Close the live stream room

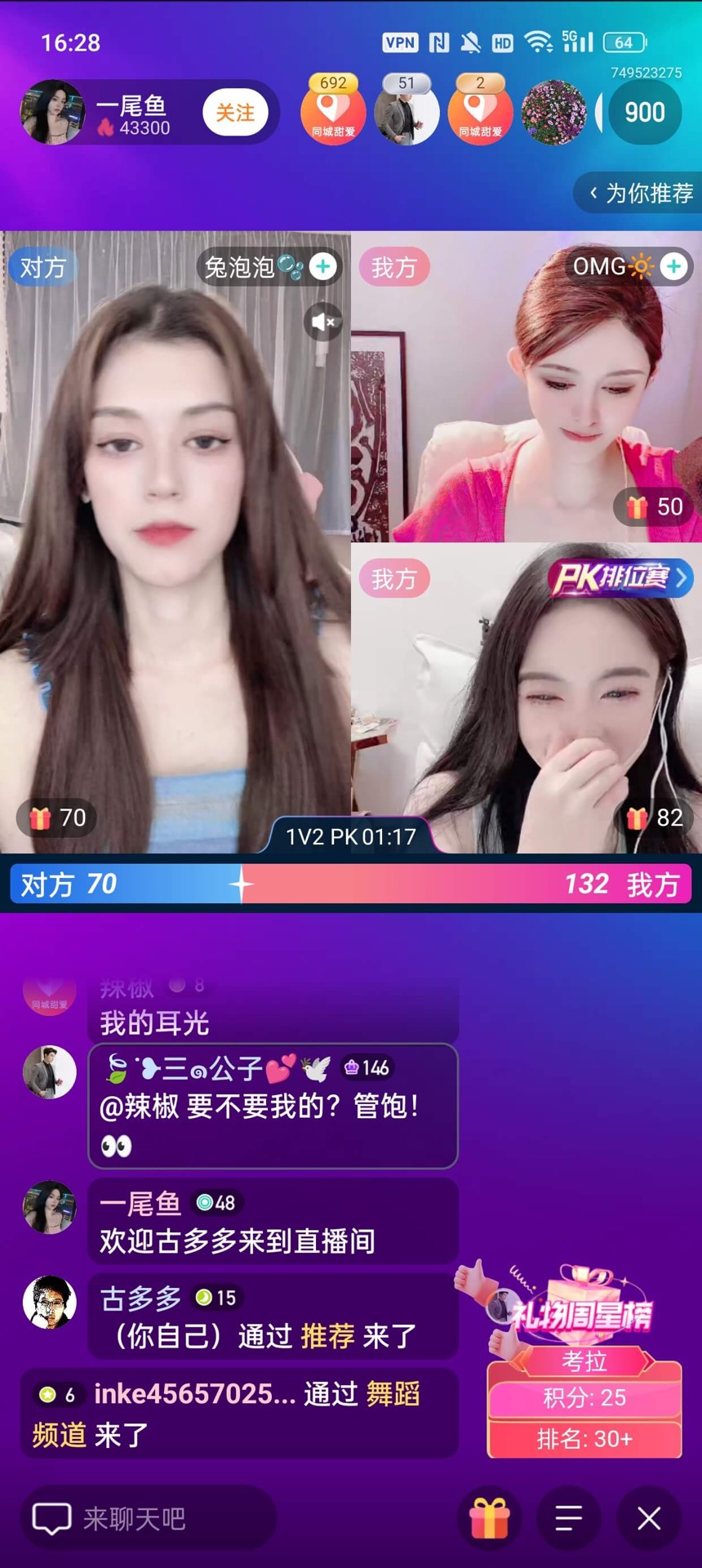click(x=649, y=1519)
